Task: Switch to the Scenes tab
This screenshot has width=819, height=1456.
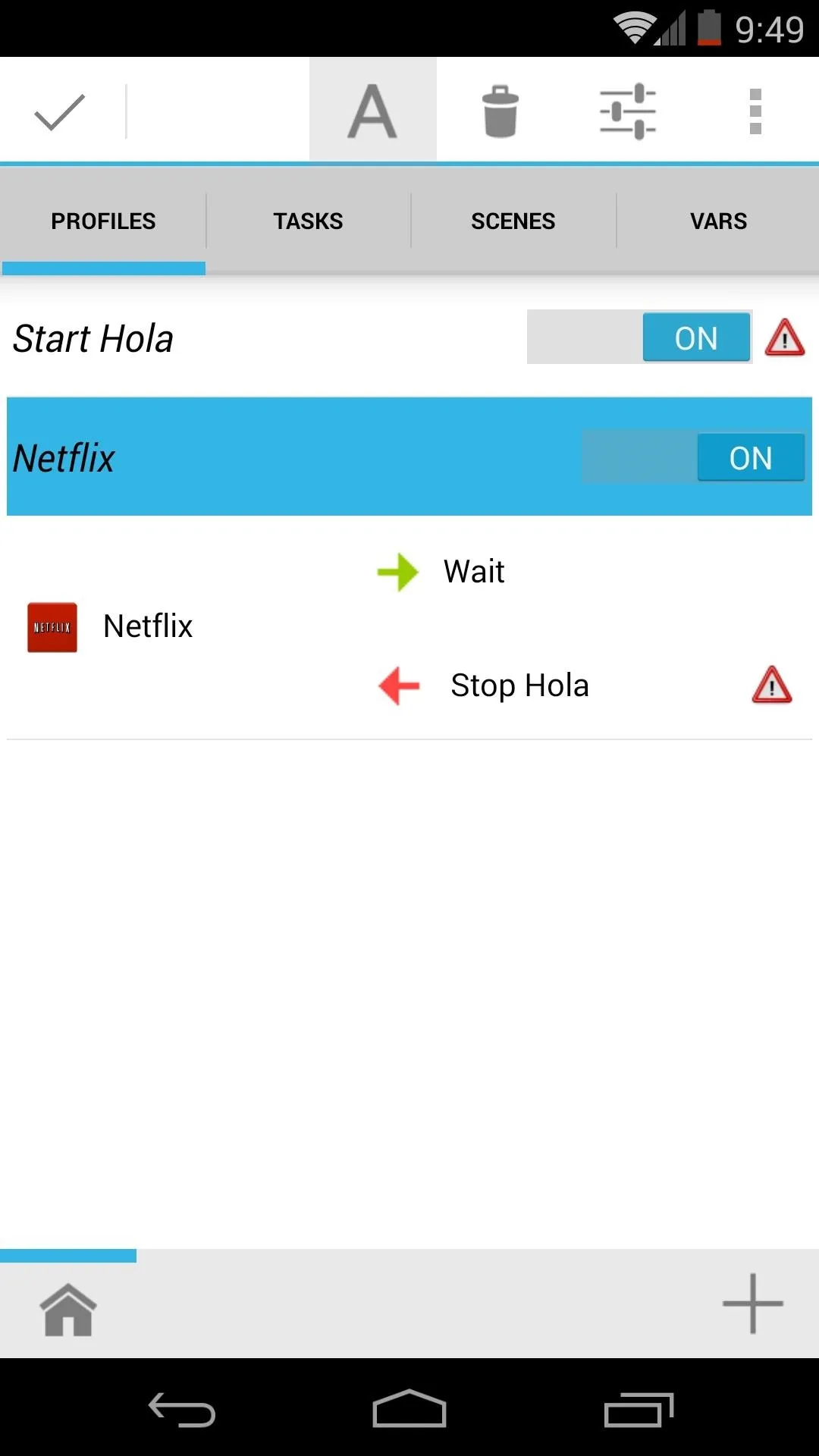Action: pos(513,221)
